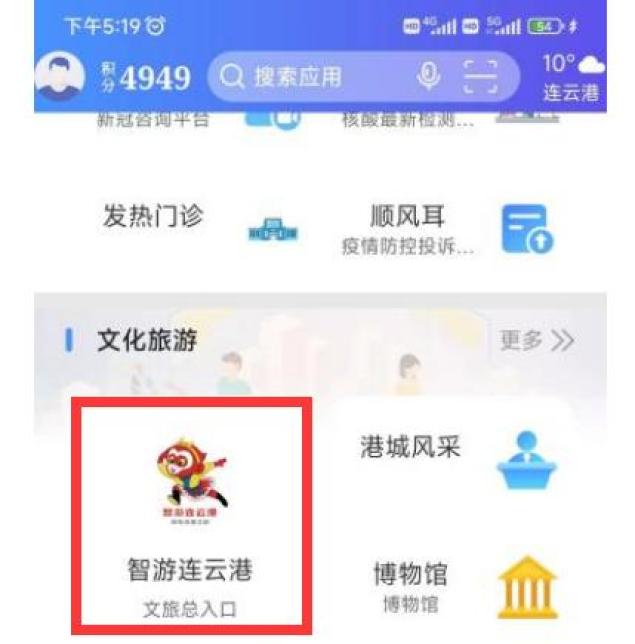Screen dimensions: 635x644
Task: Tap the 搜索应用 search box
Action: point(364,76)
